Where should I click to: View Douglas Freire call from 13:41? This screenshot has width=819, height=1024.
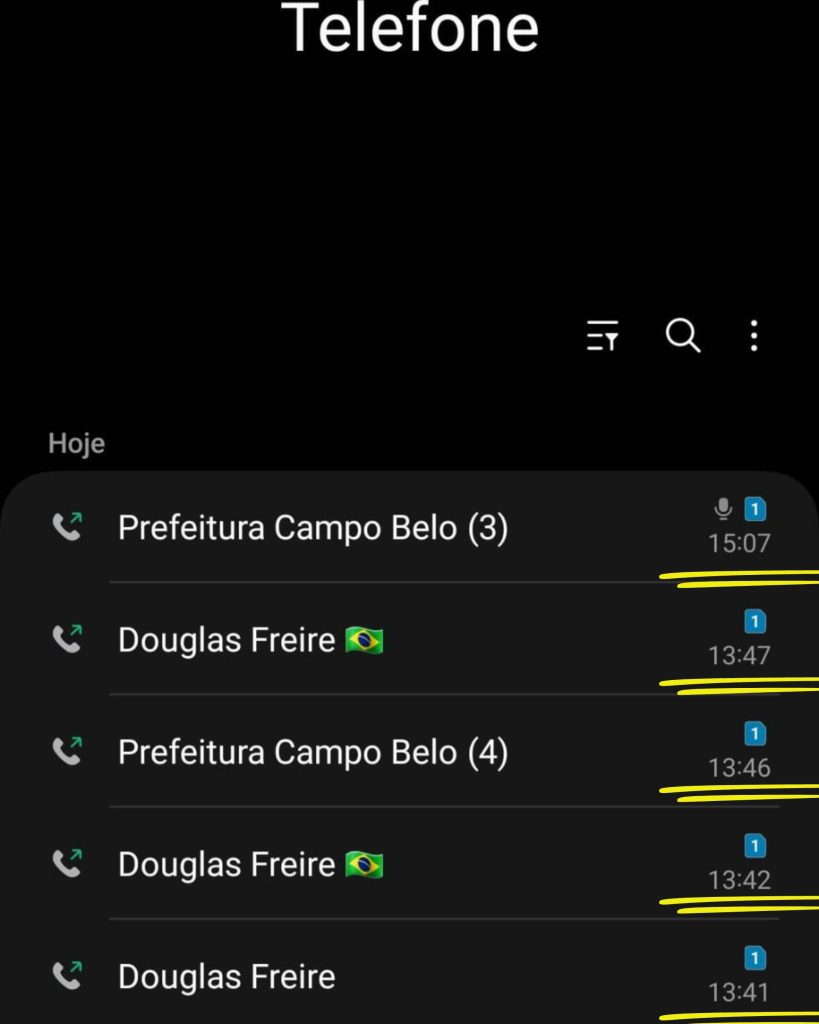(x=410, y=972)
